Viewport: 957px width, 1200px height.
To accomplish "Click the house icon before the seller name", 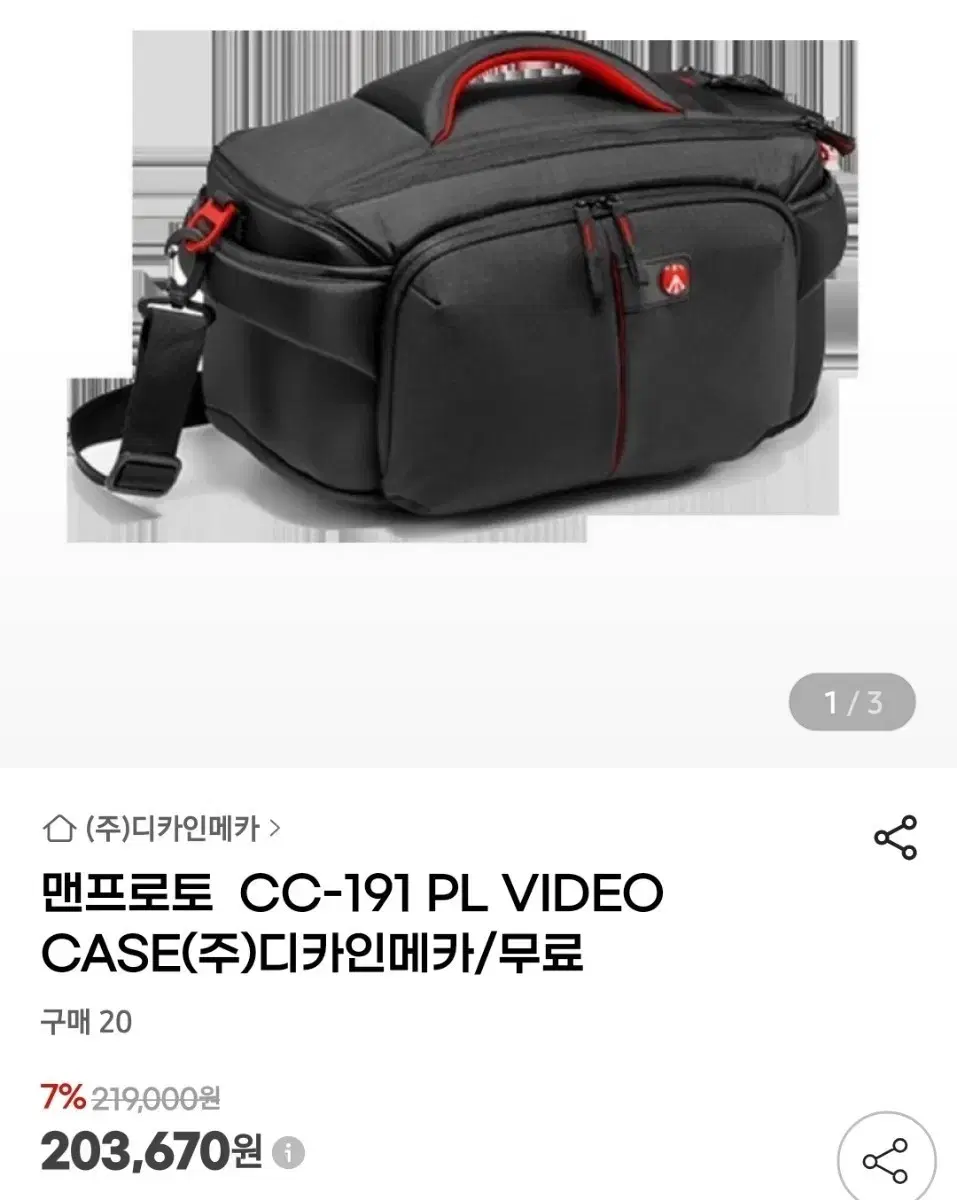I will pos(60,828).
